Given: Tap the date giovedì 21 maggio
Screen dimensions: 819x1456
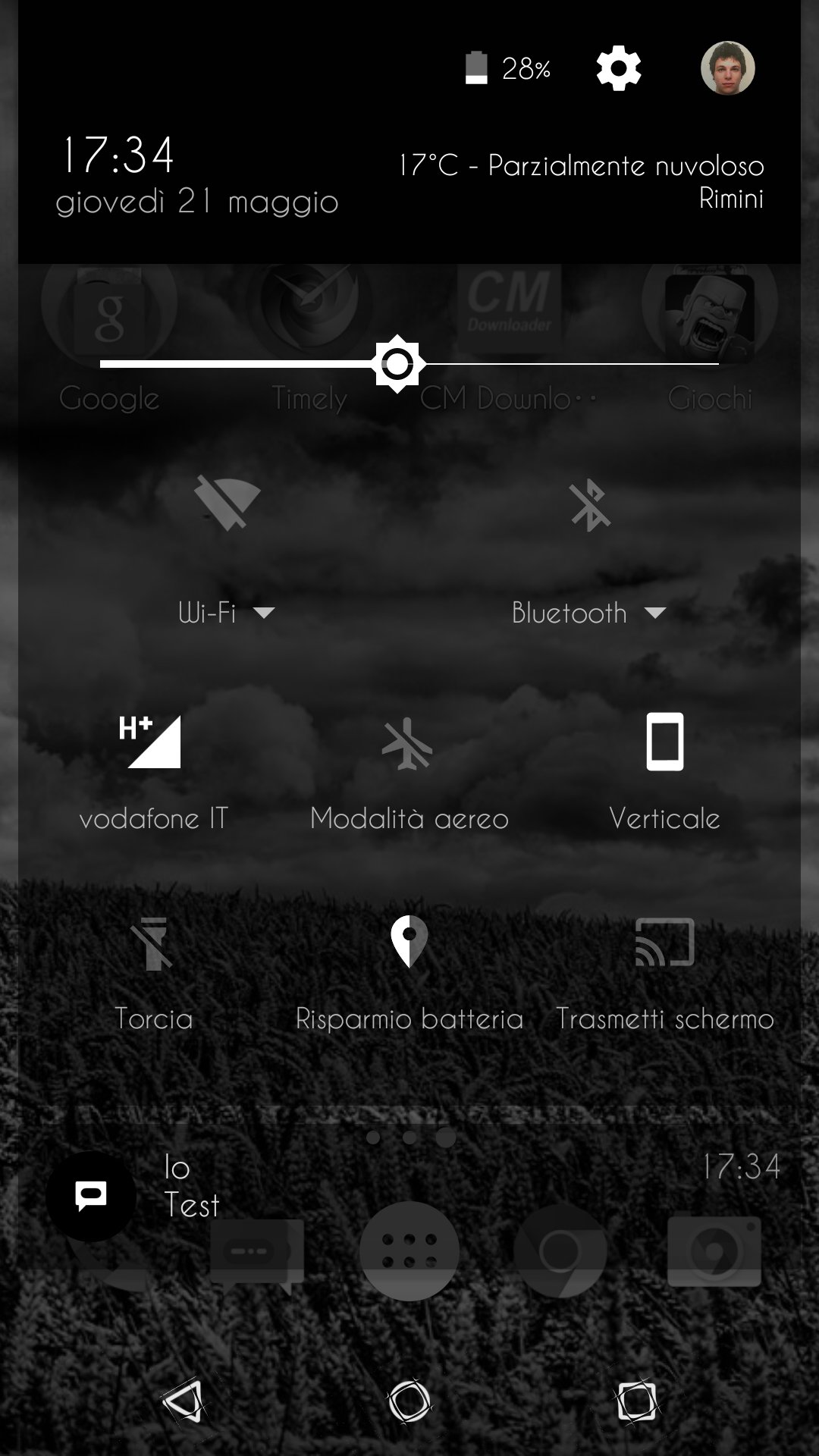Looking at the screenshot, I should (197, 202).
